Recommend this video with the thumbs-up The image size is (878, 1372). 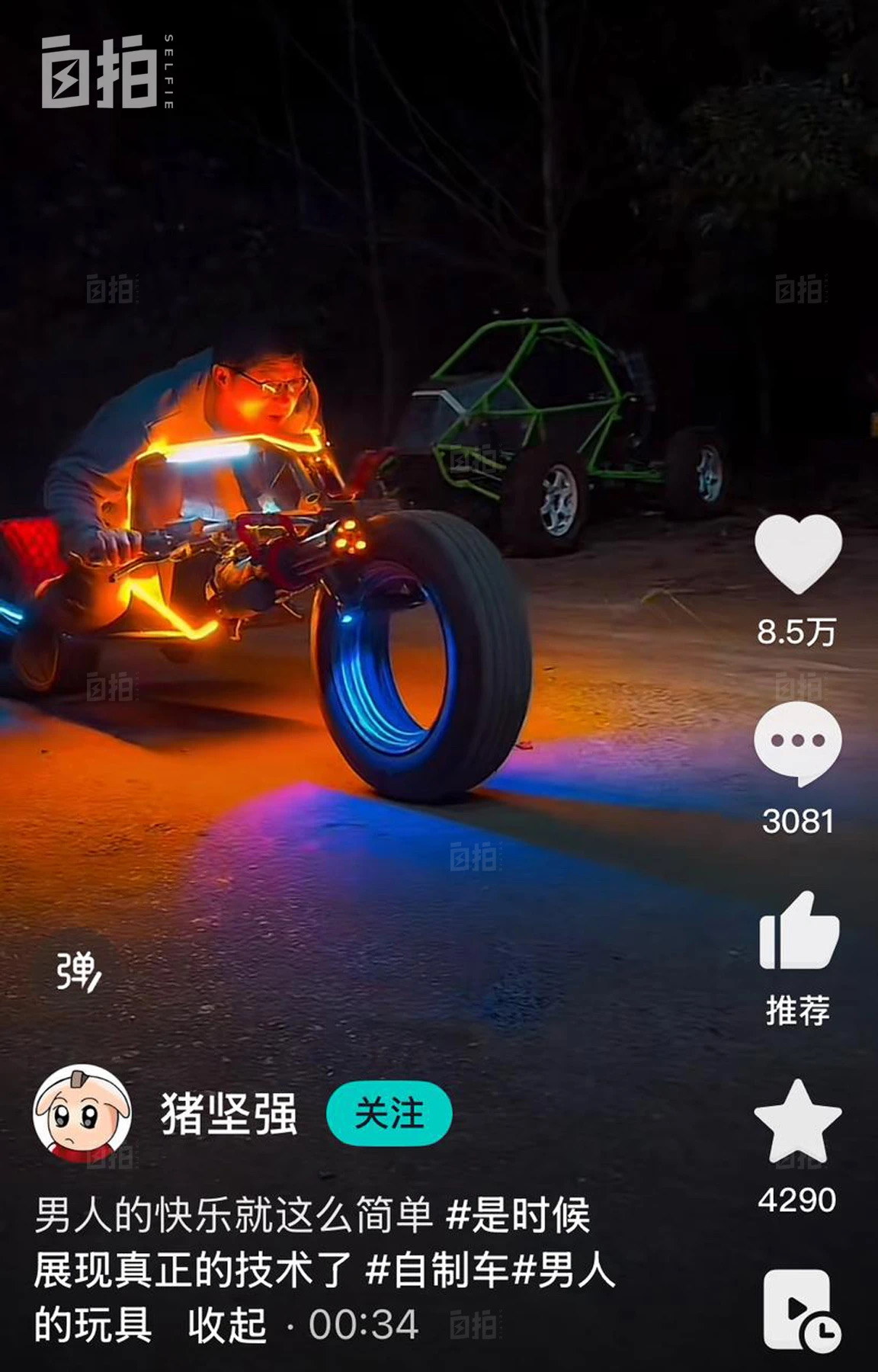(799, 932)
